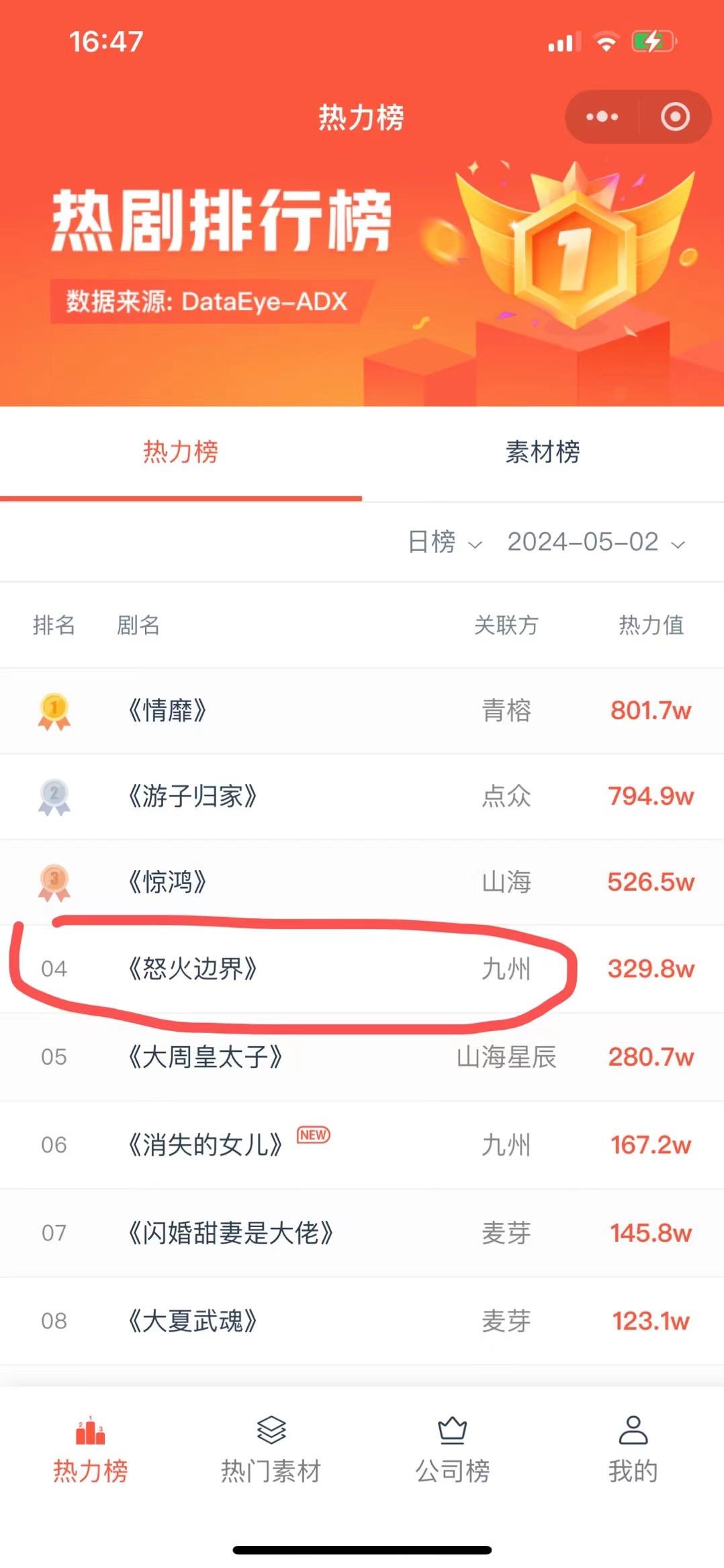Tap the silver medal icon for 《游子归家》

[x=55, y=797]
